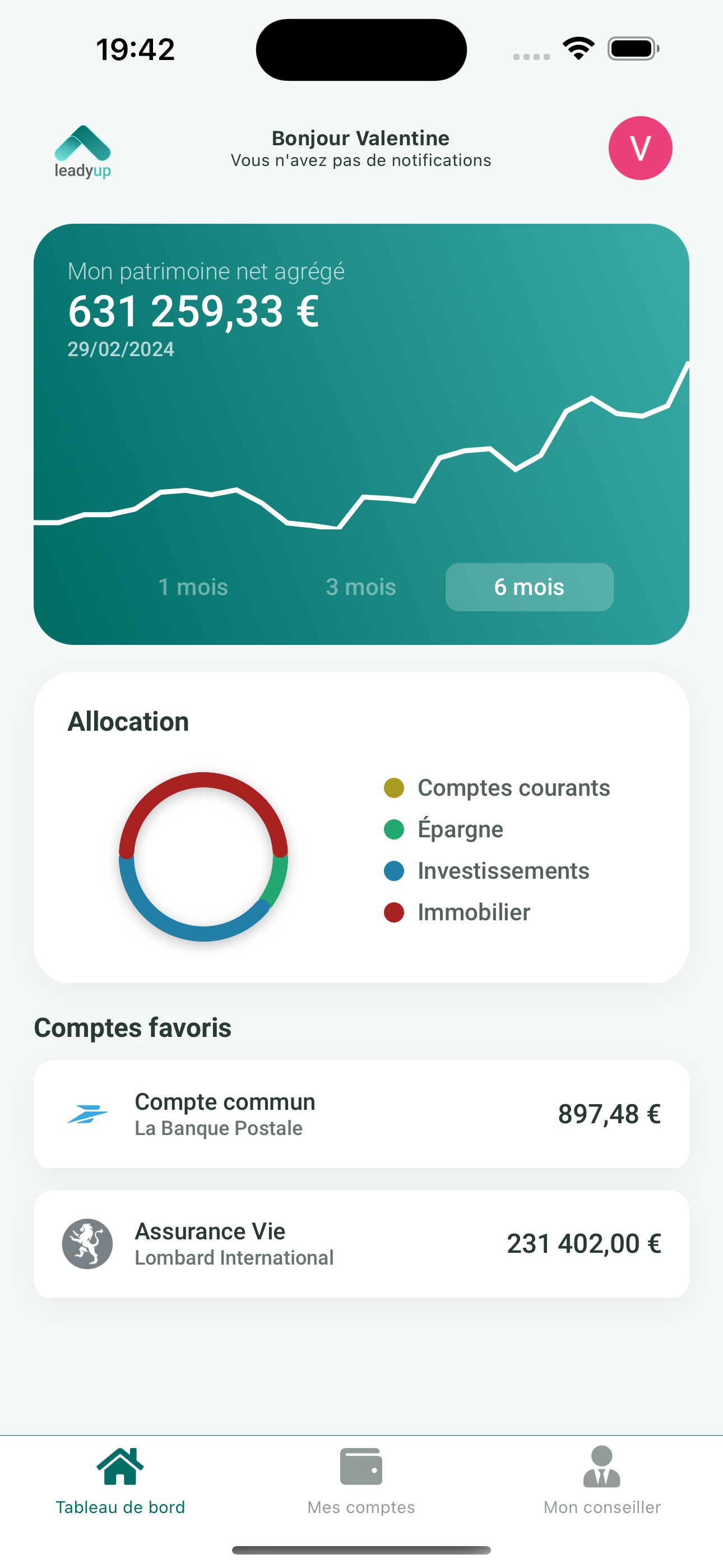Choose the 6 mois time range
Screen dimensions: 723x1568
click(530, 587)
